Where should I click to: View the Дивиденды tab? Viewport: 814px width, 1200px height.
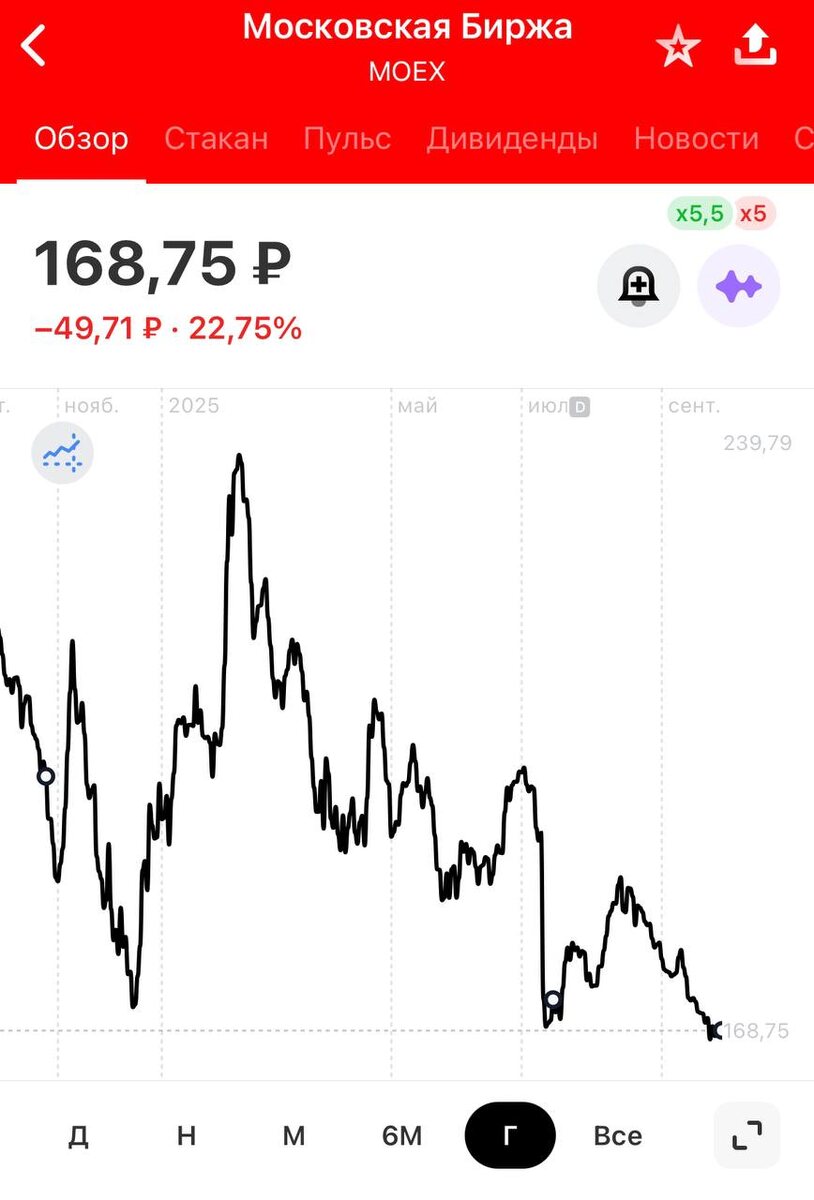[x=512, y=138]
